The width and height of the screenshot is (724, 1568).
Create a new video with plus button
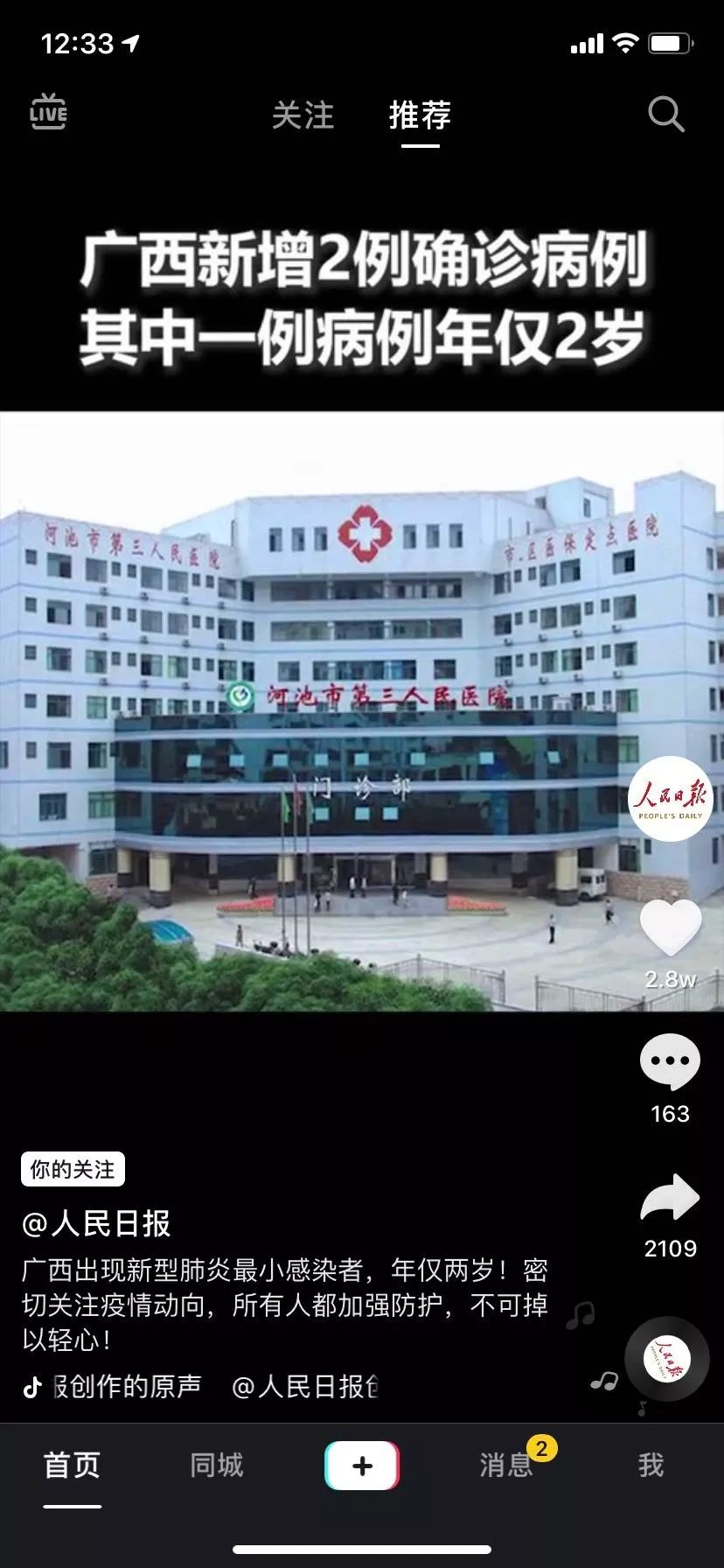[x=362, y=1466]
